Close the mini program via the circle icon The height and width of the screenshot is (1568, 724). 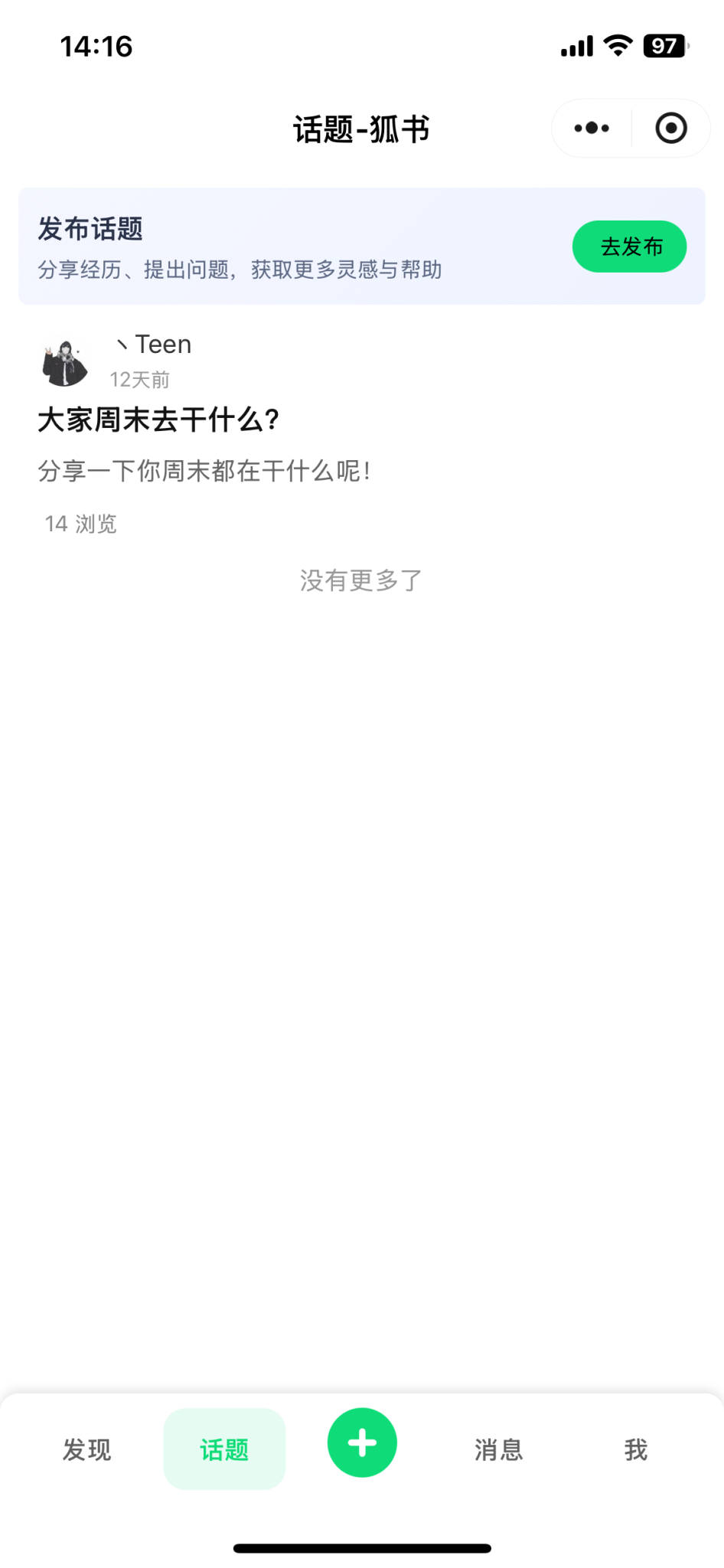[671, 128]
